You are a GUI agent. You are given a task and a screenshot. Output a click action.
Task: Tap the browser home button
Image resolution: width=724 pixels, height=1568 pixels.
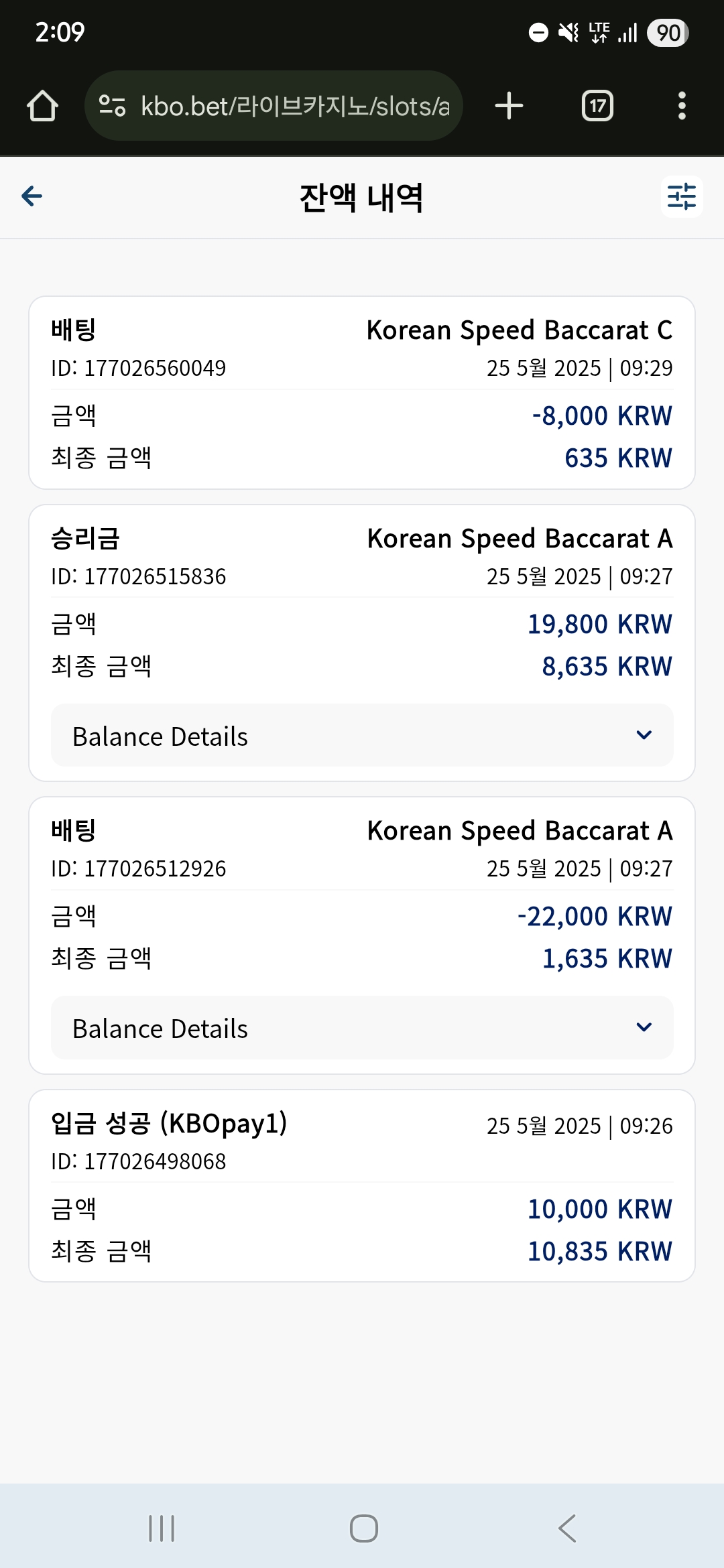click(x=42, y=106)
